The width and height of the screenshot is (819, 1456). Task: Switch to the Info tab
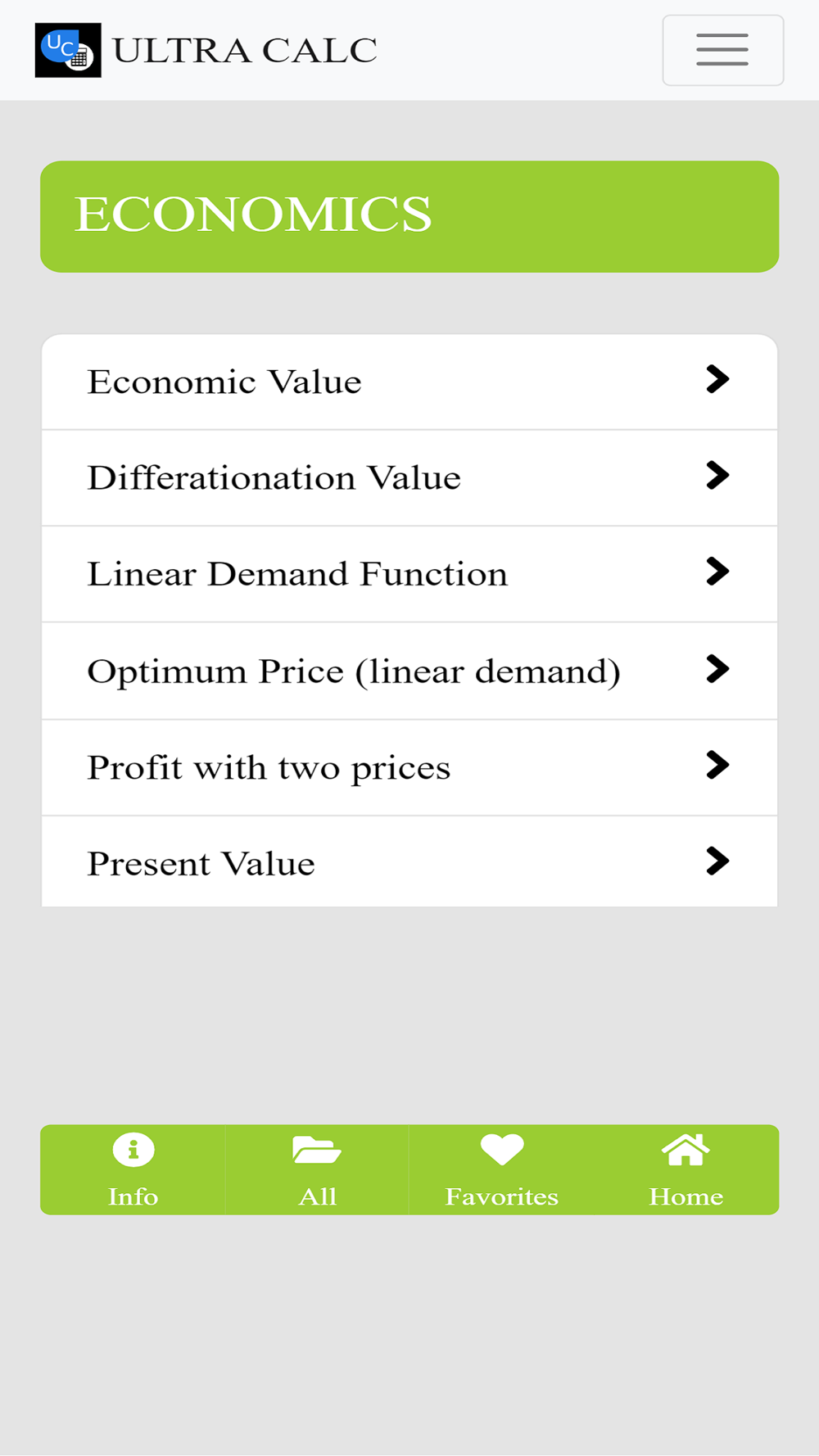(133, 1169)
